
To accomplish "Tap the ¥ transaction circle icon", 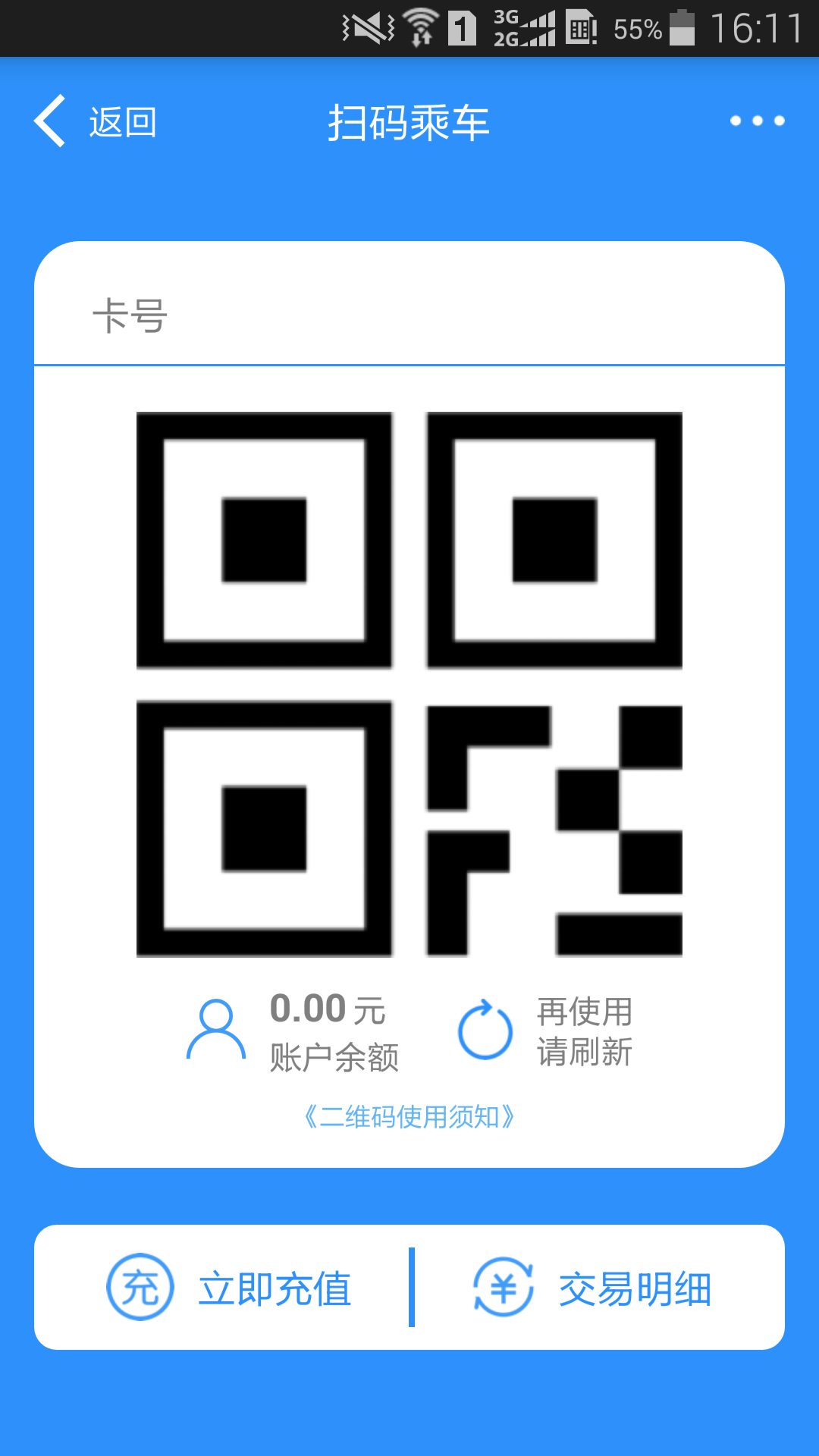I will click(504, 1285).
